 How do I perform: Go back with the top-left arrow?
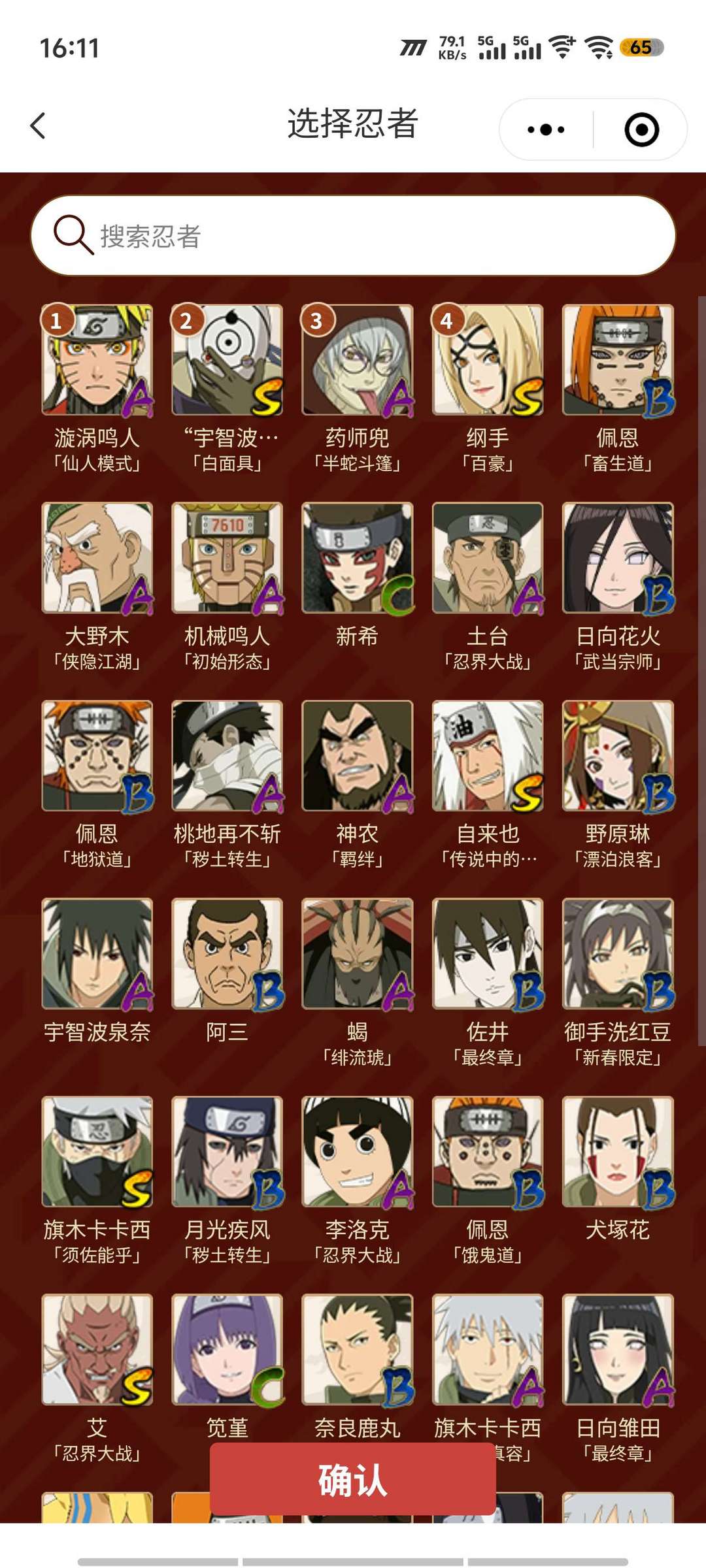click(x=38, y=125)
